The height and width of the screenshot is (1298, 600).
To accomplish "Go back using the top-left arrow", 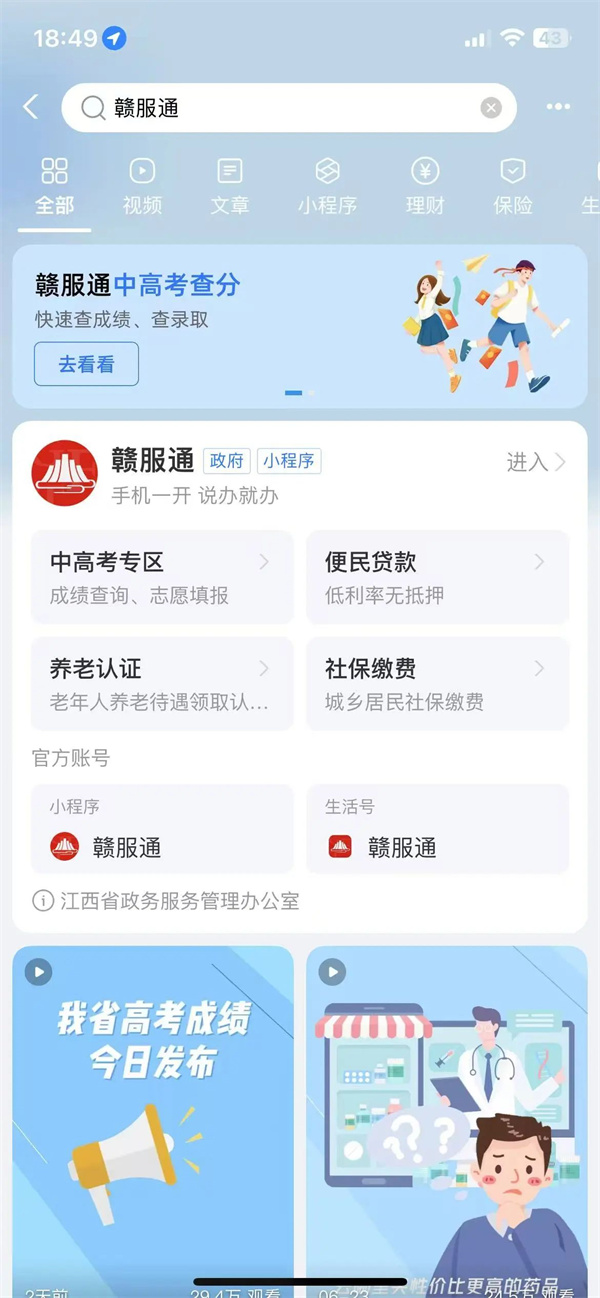I will tap(31, 107).
